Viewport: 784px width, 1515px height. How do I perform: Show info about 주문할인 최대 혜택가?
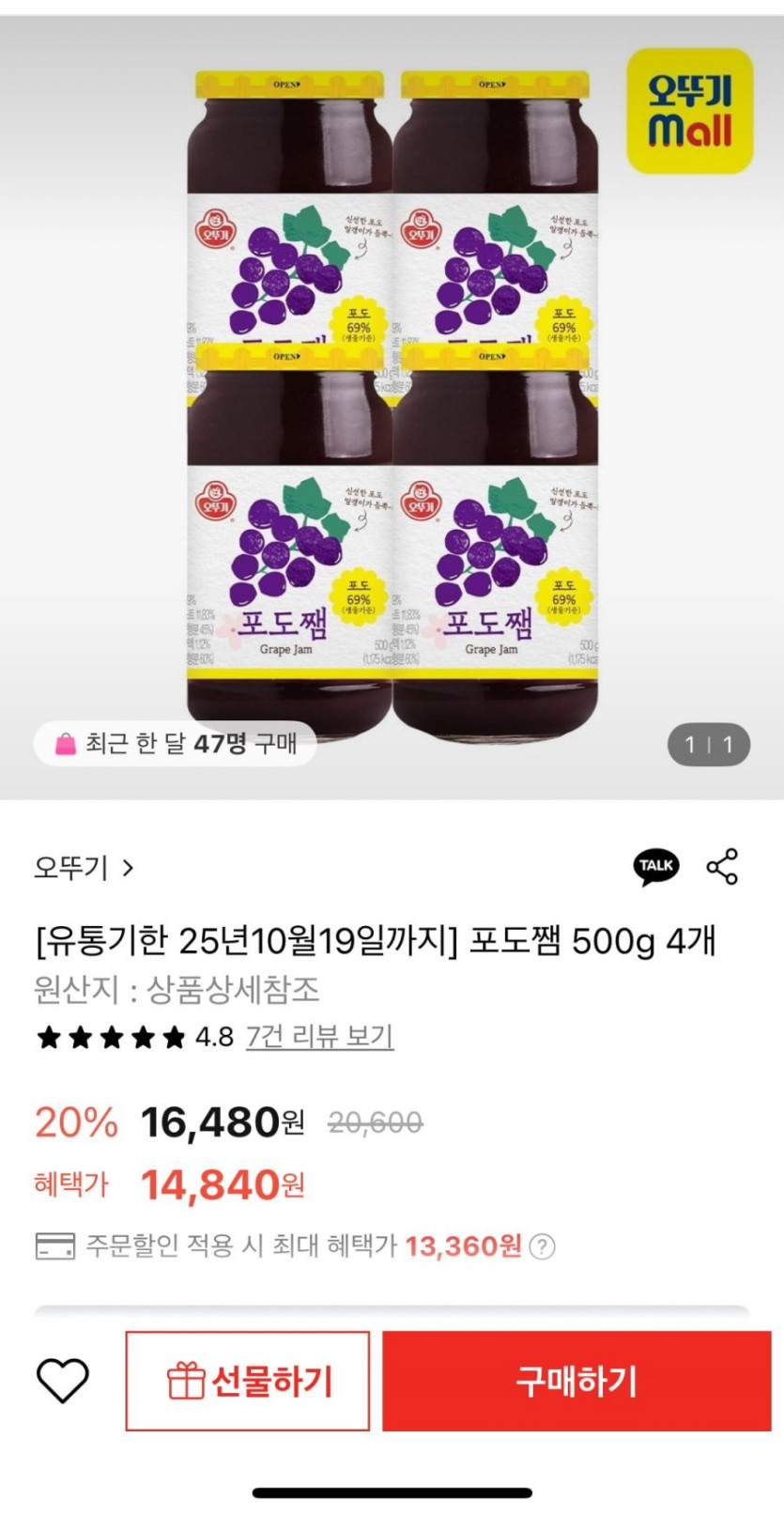coord(543,1246)
